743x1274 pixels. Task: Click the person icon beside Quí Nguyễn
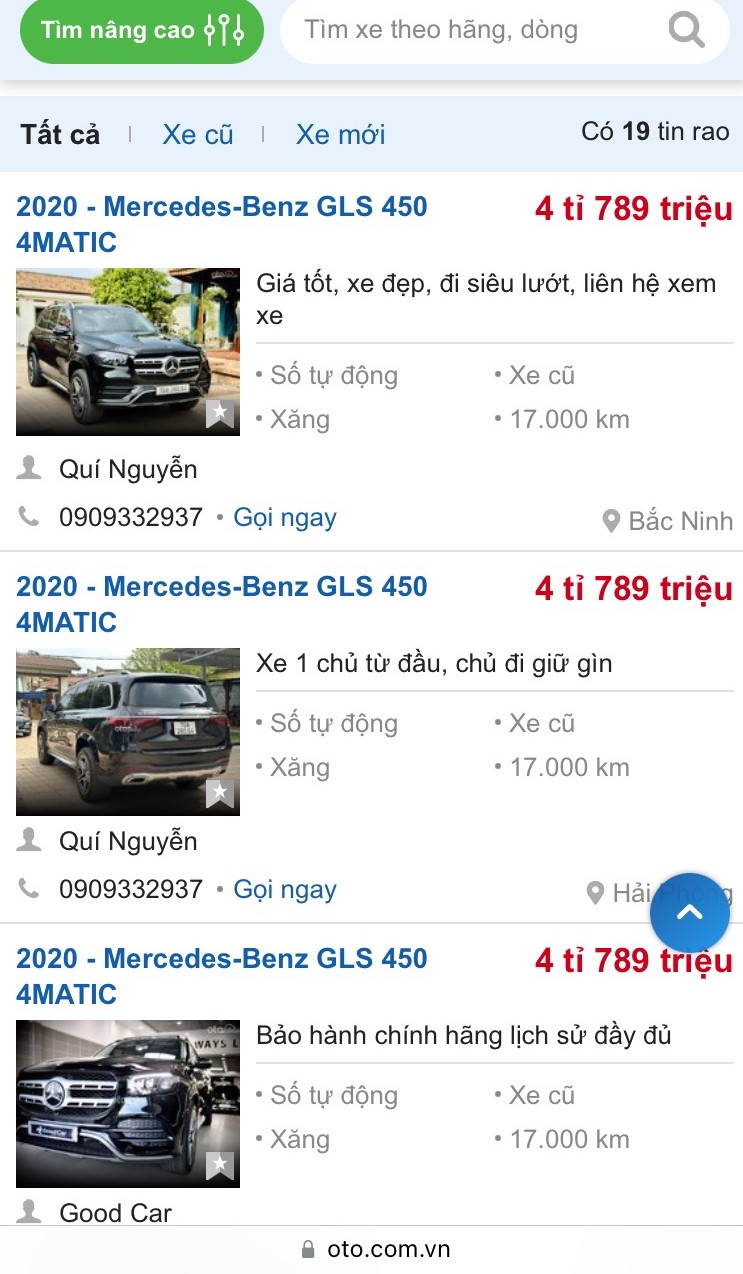(28, 468)
